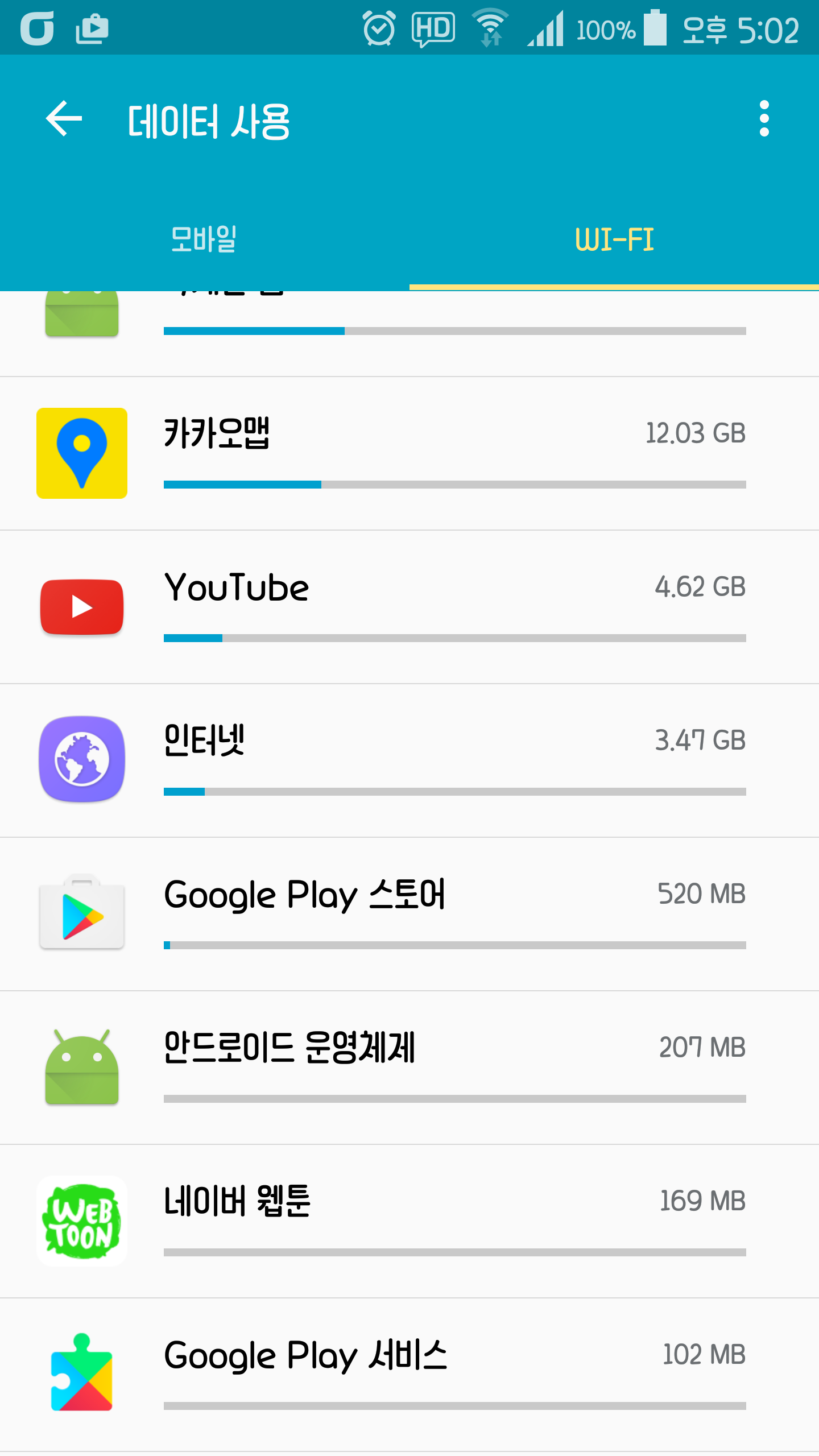This screenshot has width=819, height=1456.
Task: Switch to the 모바일 tab
Action: tap(204, 239)
